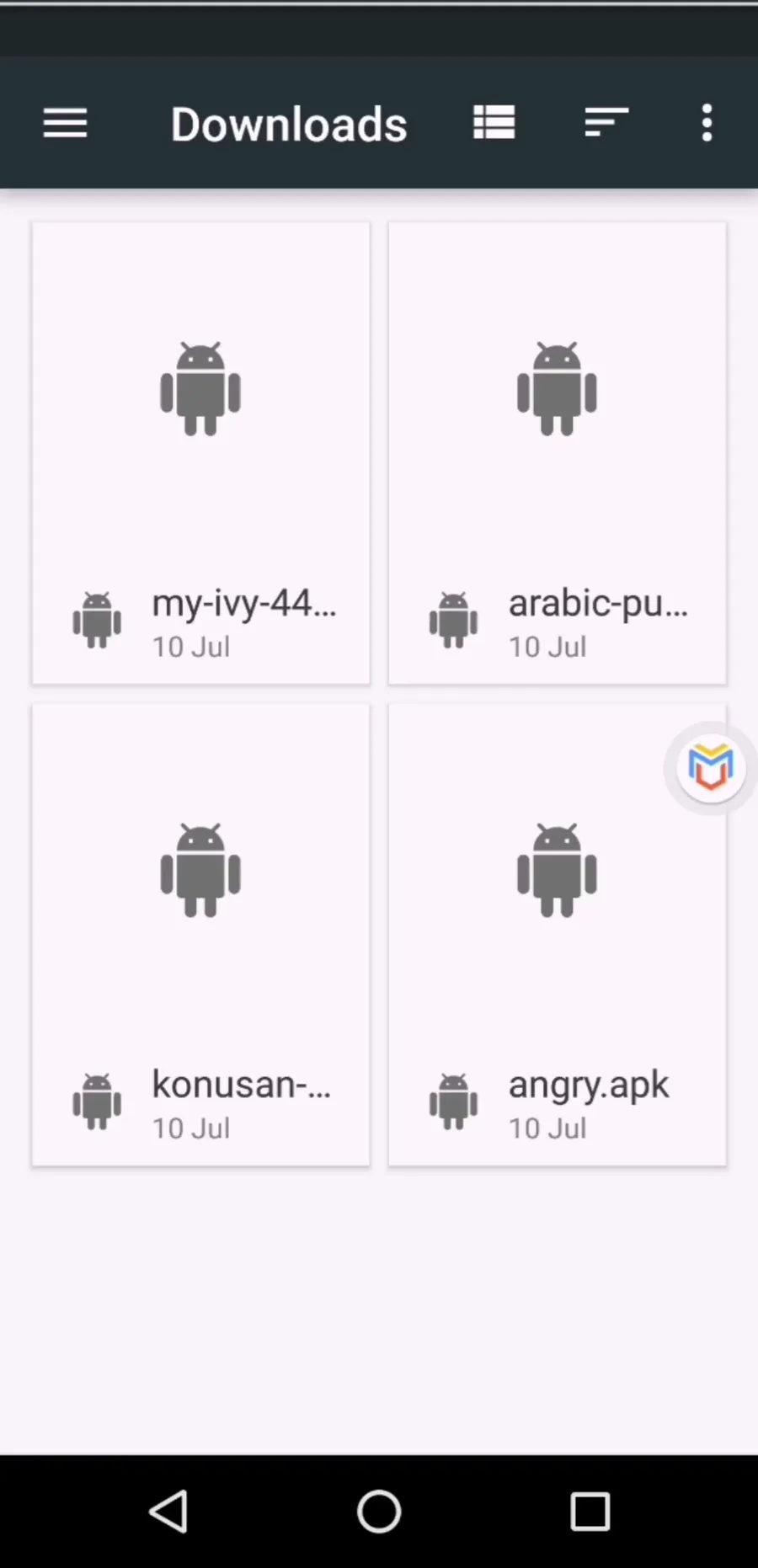Open the arabic-pu APK file
Image resolution: width=758 pixels, height=1568 pixels.
(557, 453)
